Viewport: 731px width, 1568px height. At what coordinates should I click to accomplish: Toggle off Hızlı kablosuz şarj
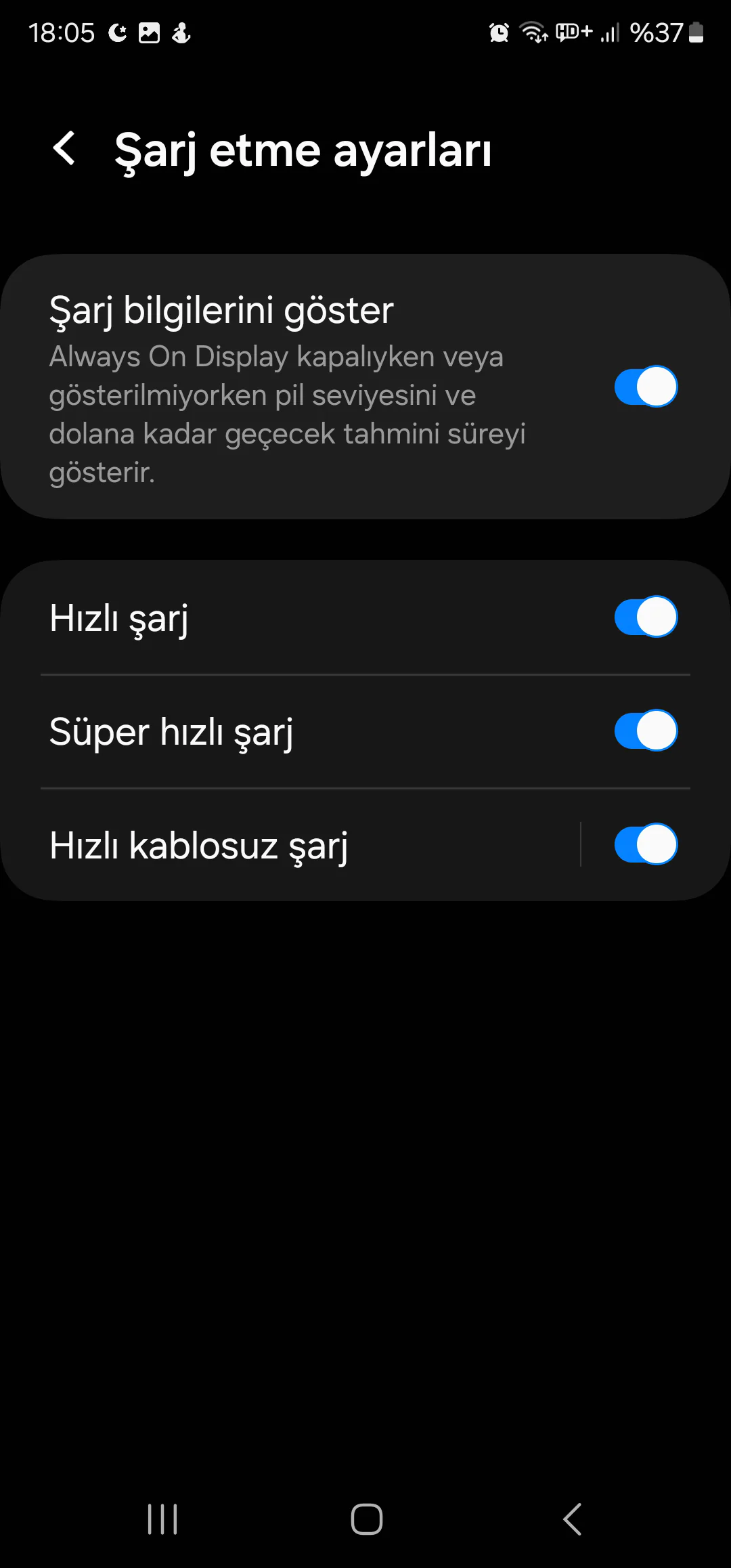645,844
